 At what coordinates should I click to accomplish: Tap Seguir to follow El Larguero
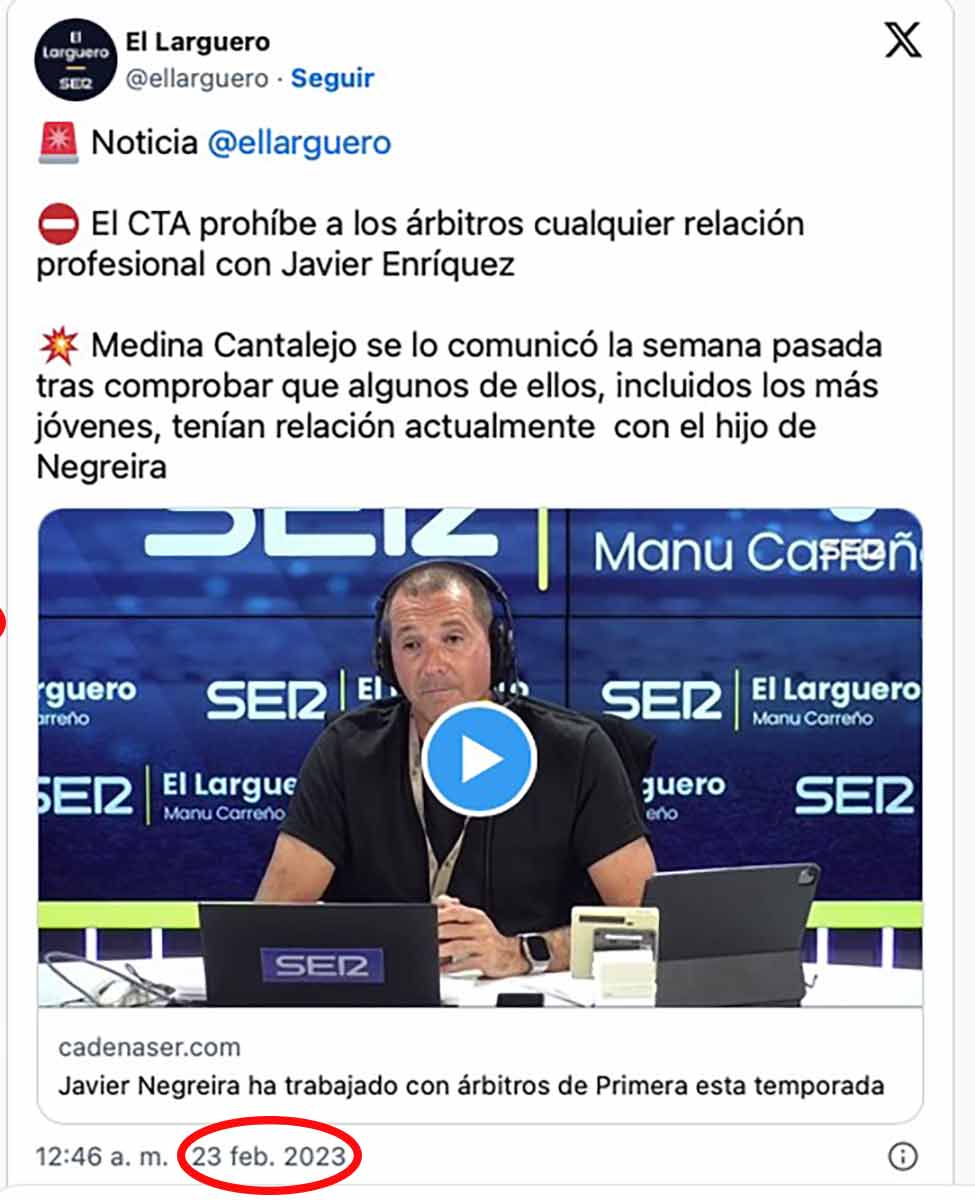(x=332, y=78)
